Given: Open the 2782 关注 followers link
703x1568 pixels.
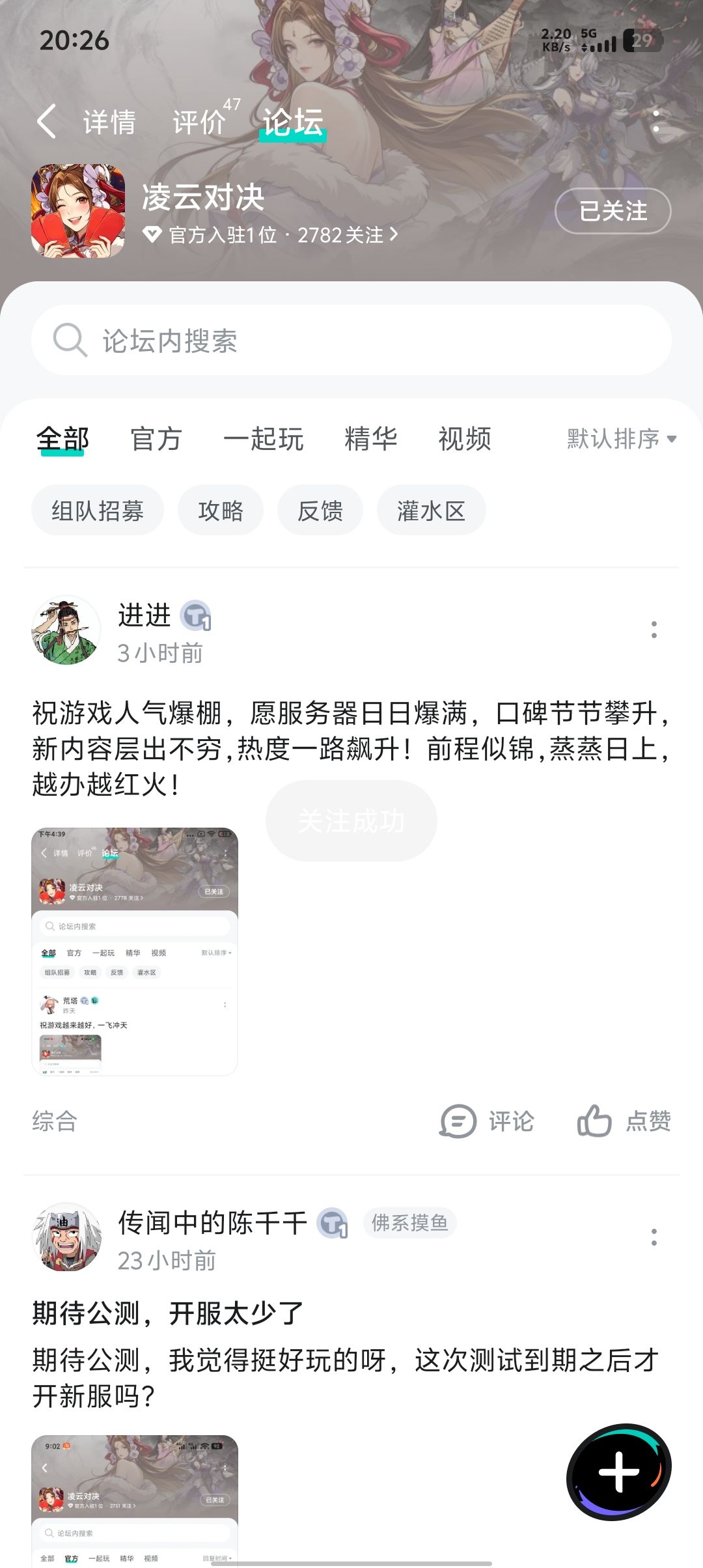Looking at the screenshot, I should click(x=348, y=234).
